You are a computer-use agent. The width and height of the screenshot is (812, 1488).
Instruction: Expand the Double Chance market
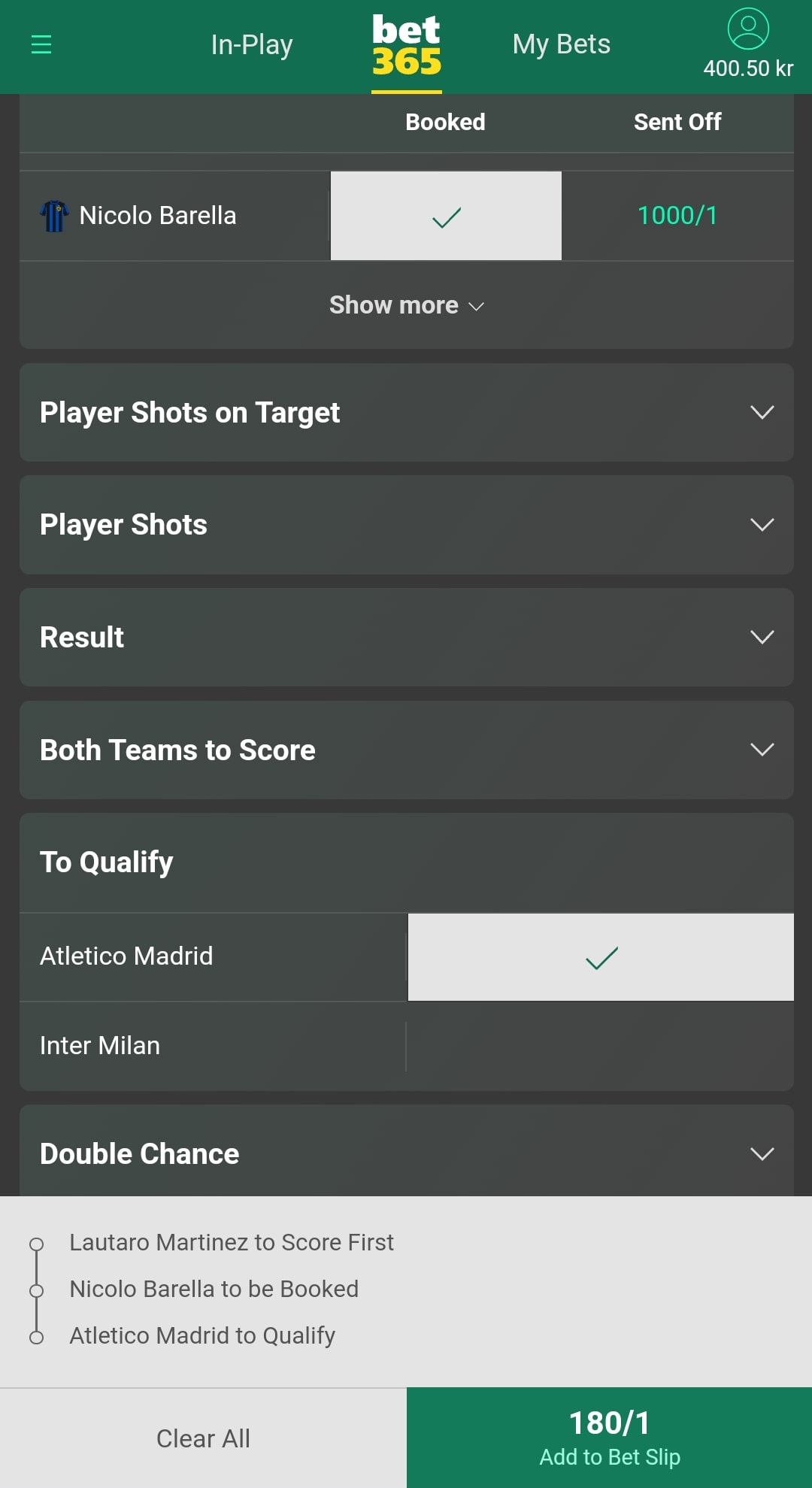(x=406, y=1153)
